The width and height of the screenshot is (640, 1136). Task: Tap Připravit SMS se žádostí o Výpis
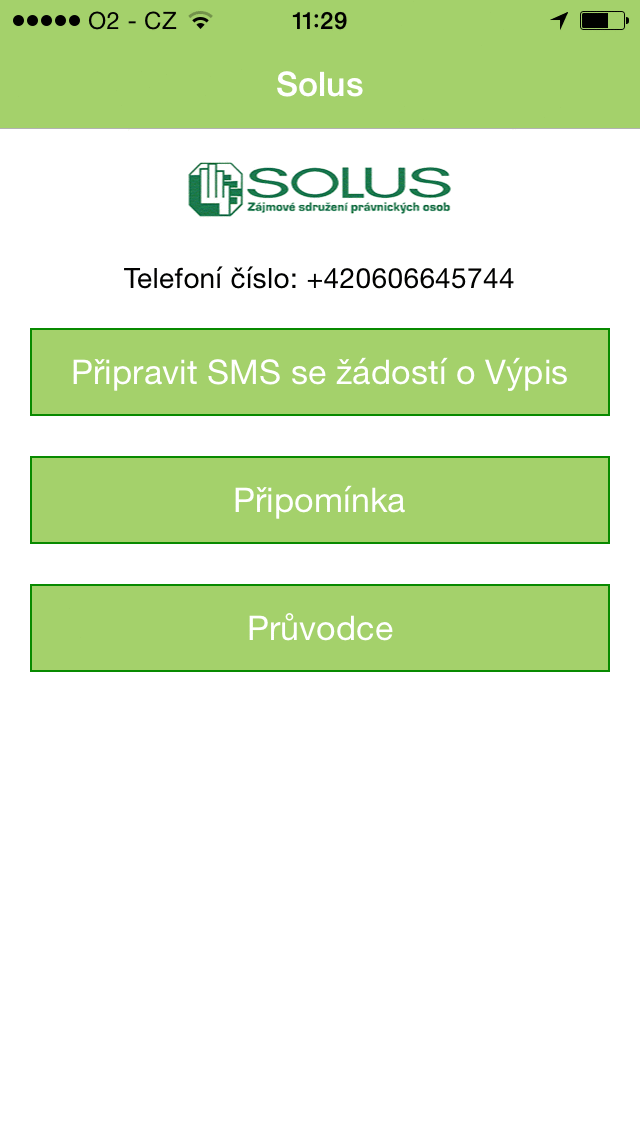320,372
